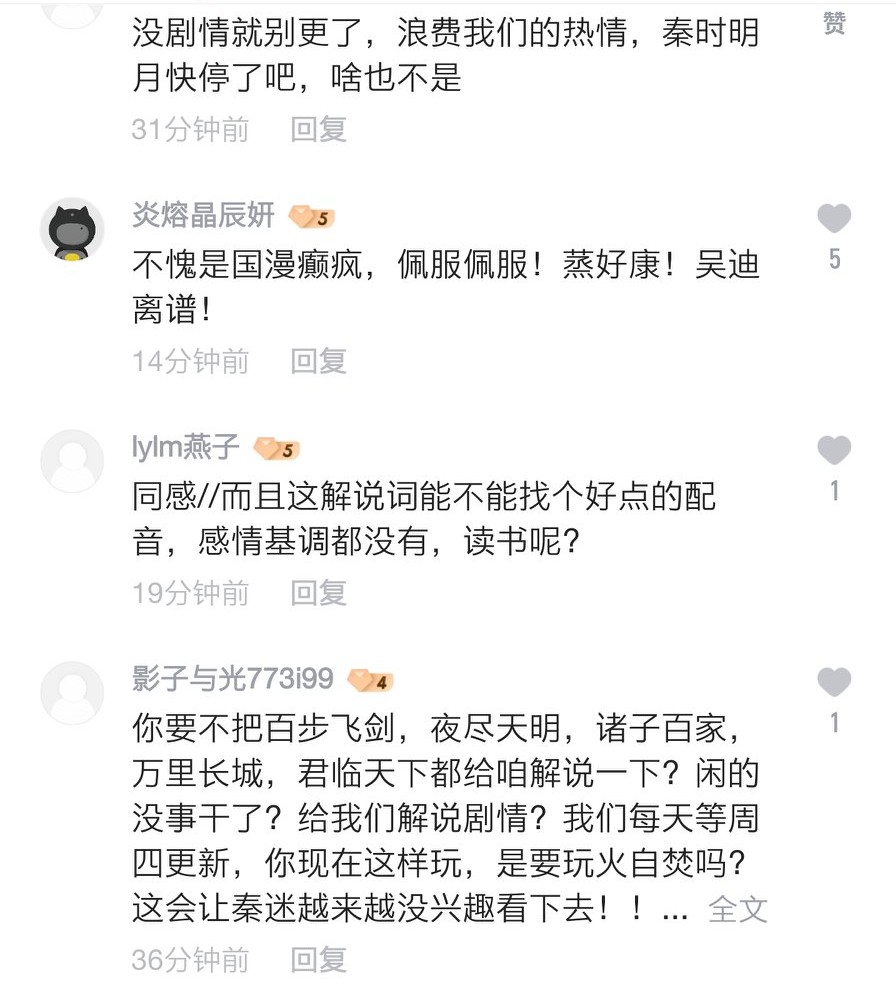This screenshot has width=896, height=1005.
Task: Reply to 影子与光773i99's comment
Action: (x=318, y=961)
